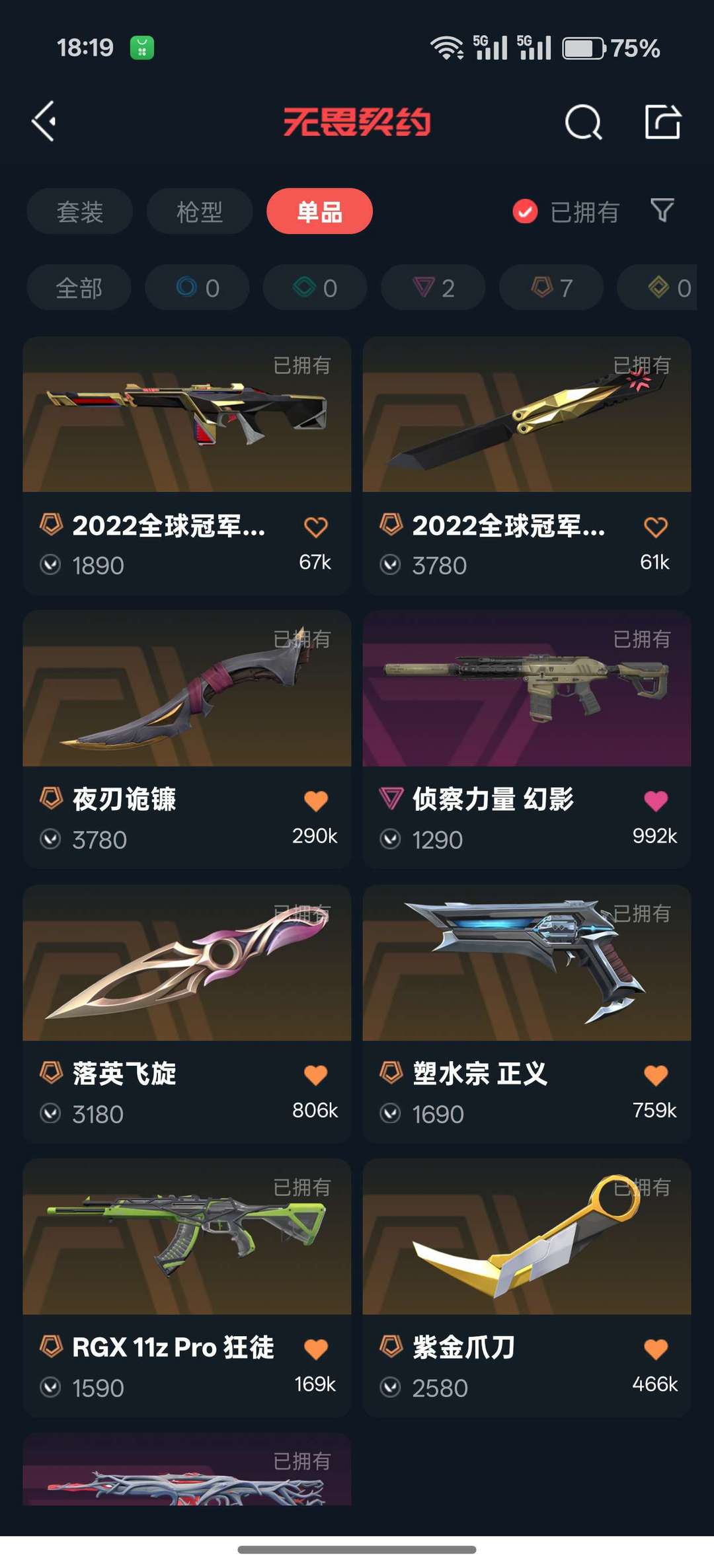714x1568 pixels.
Task: Share this page via the share icon
Action: 662,122
